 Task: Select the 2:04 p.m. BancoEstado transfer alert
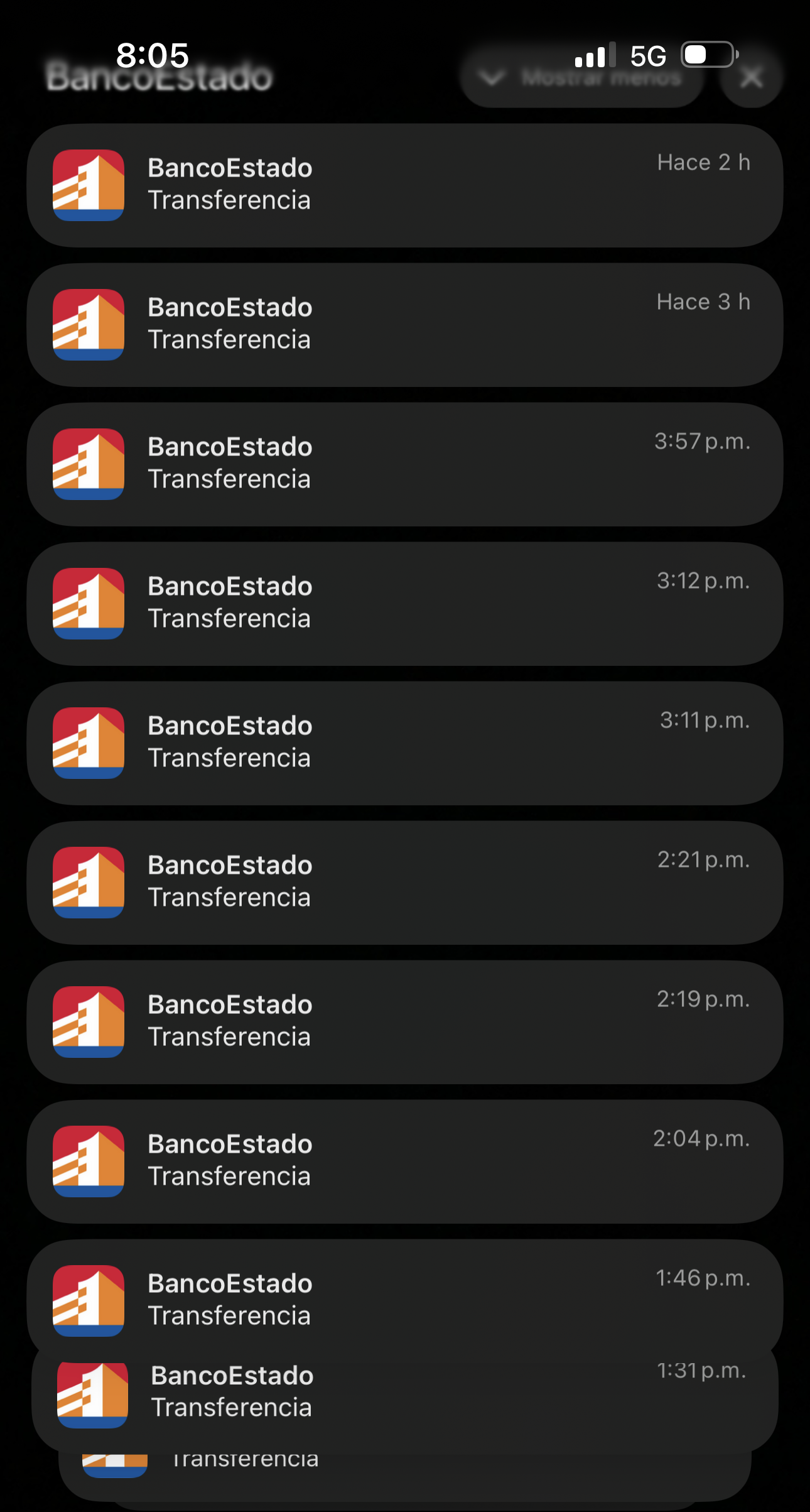click(405, 1161)
